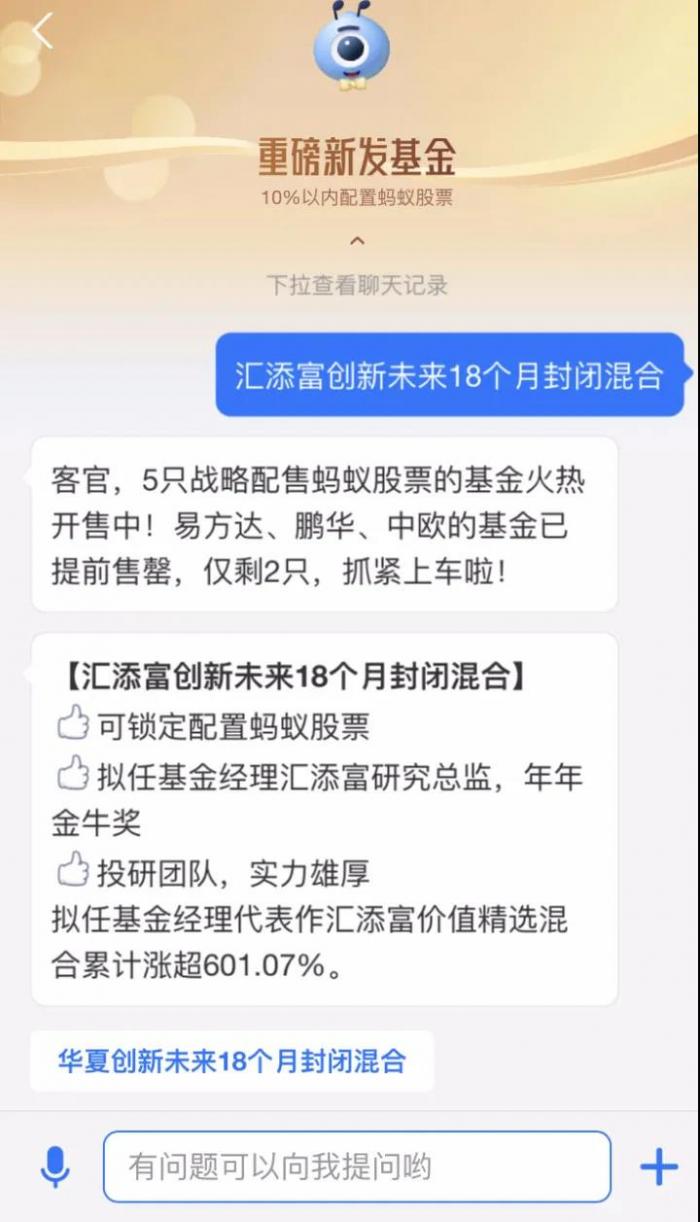Start voice input with the microphone
This screenshot has width=700, height=1222.
click(x=54, y=1166)
